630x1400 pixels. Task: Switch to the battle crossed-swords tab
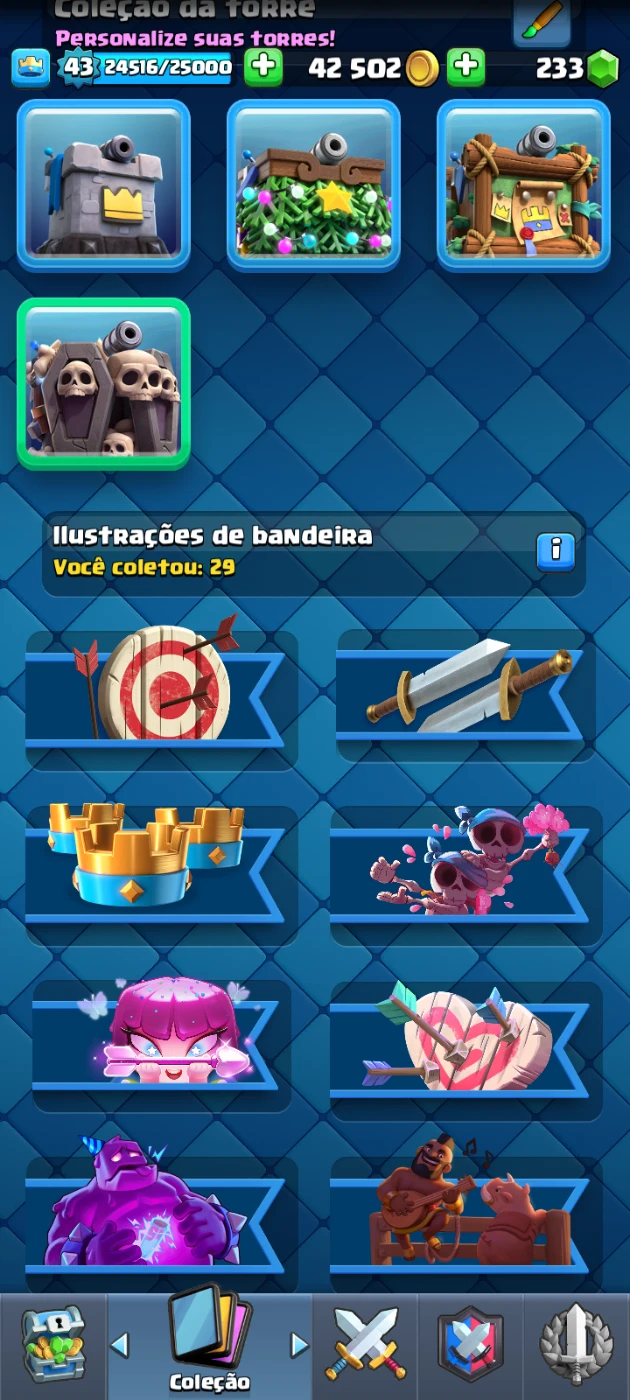pos(365,1344)
